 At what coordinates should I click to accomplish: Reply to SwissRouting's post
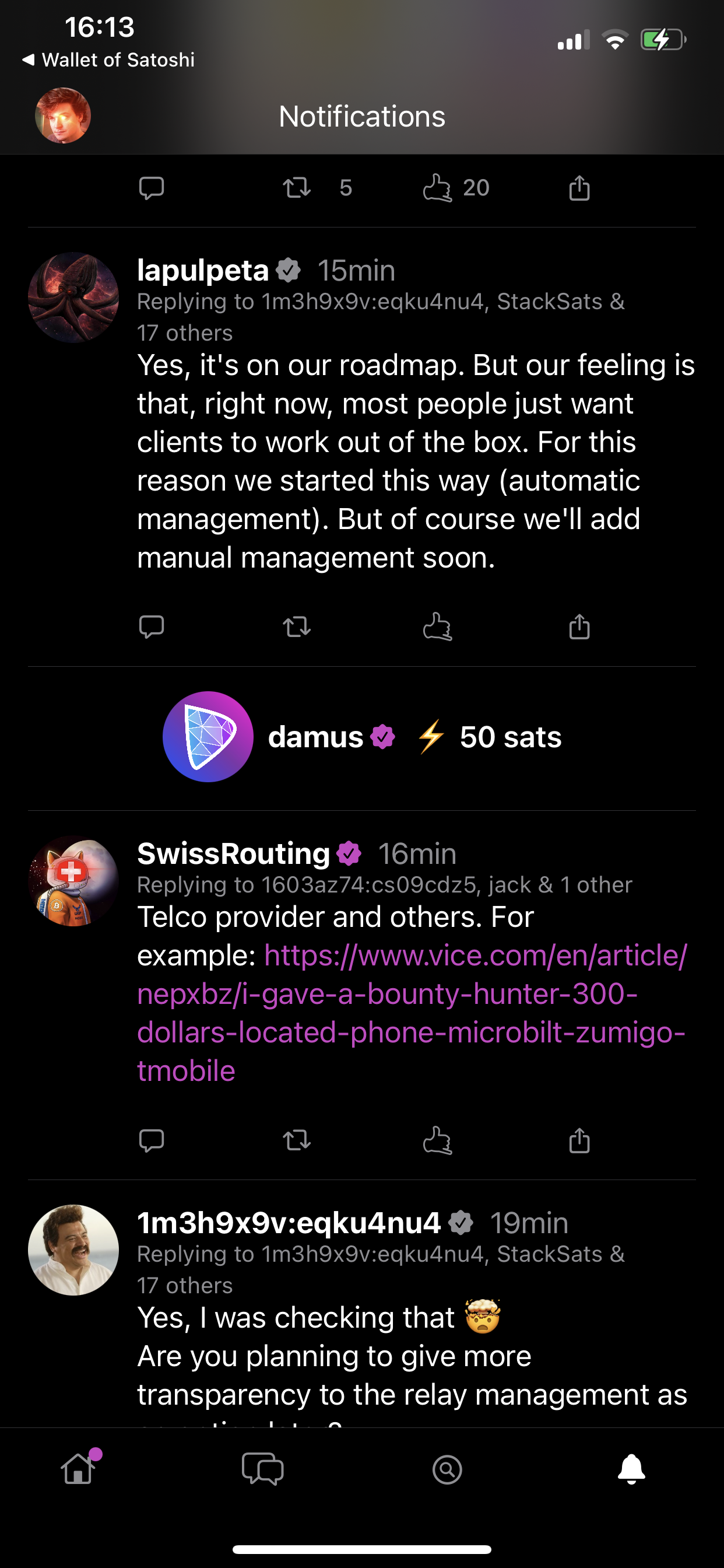(x=152, y=1140)
